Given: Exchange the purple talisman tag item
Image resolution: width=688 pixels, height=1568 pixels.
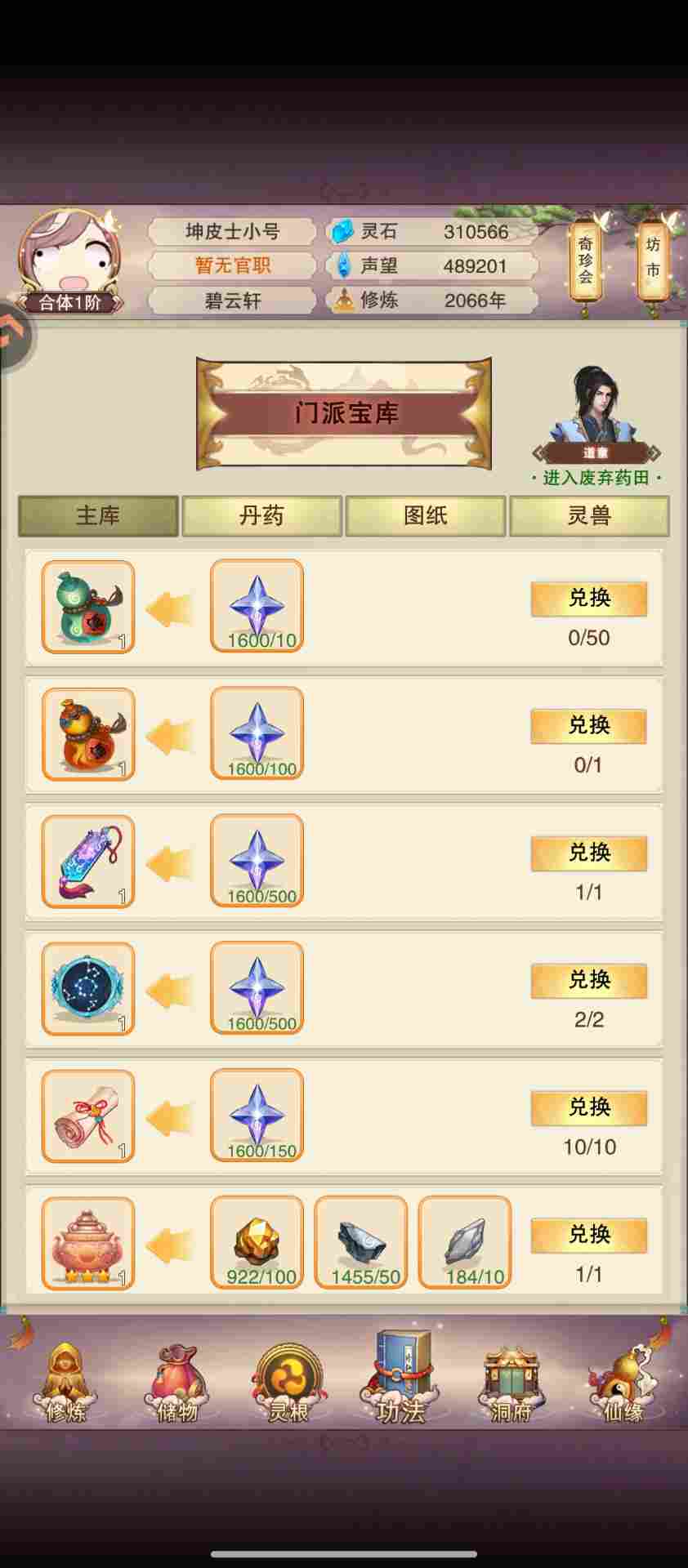Looking at the screenshot, I should click(588, 853).
